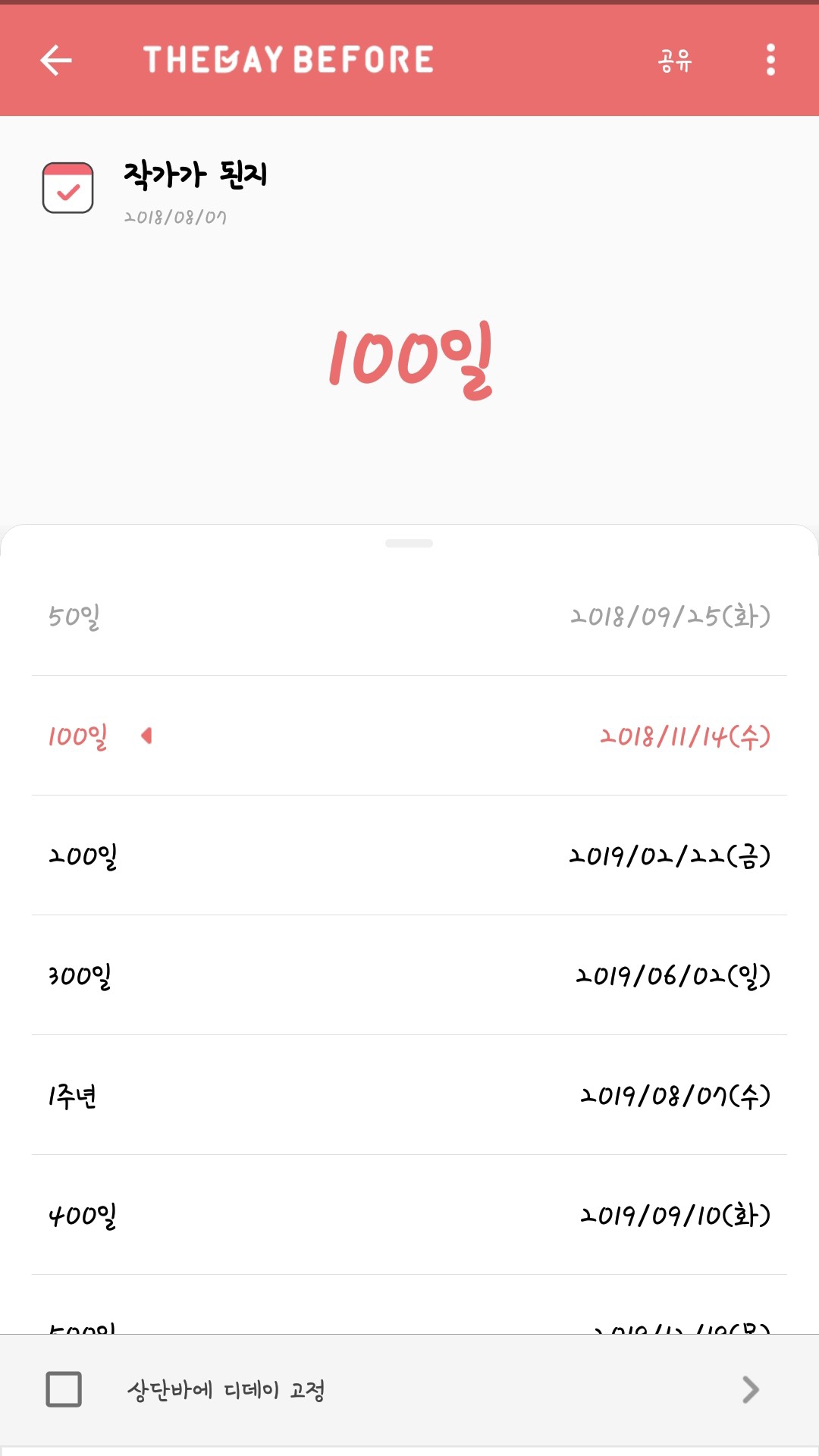Image resolution: width=819 pixels, height=1456 pixels.
Task: Check the 상단바에 디데이 고정 checkbox
Action: pos(64,1389)
